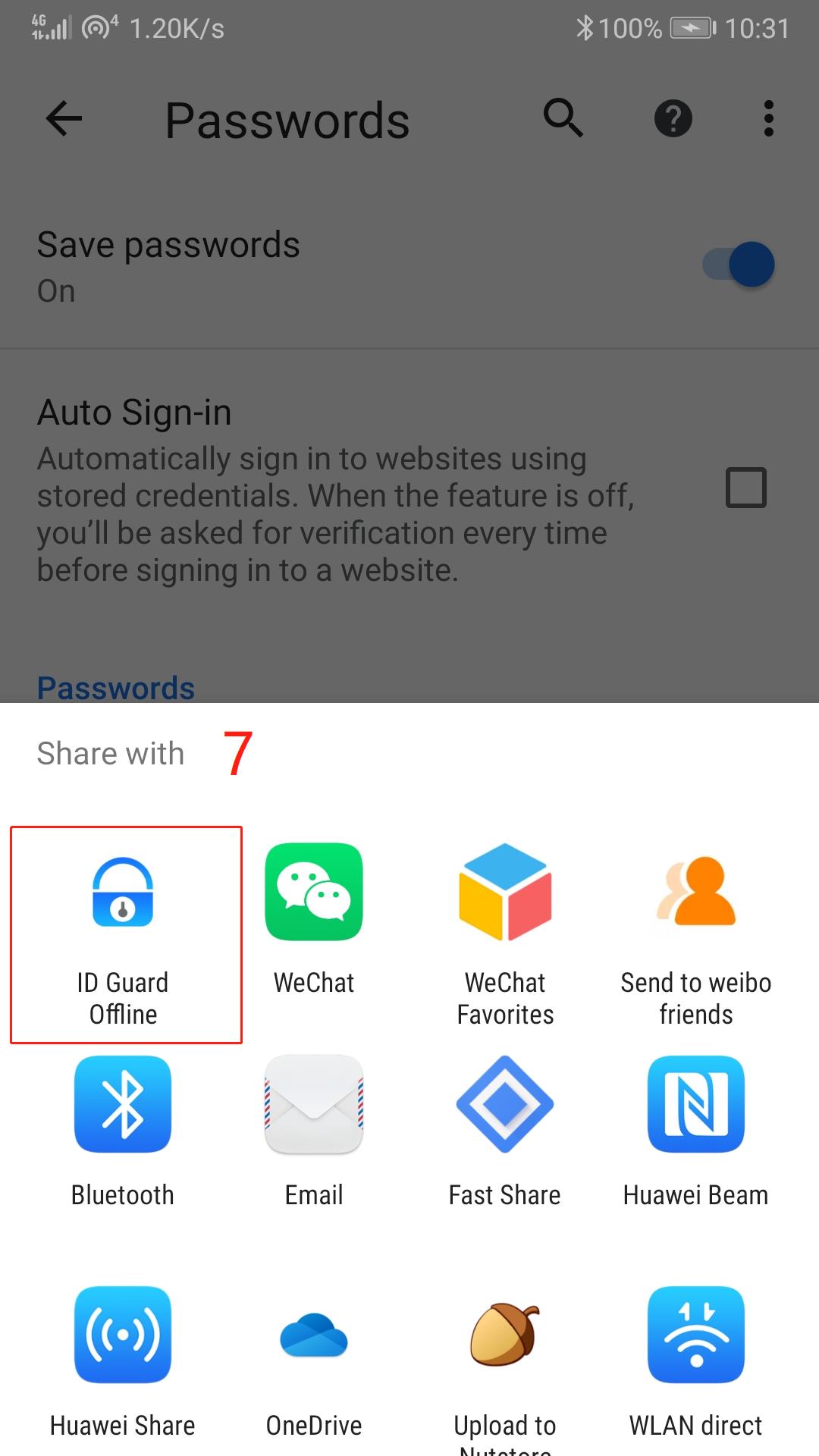This screenshot has width=819, height=1456.
Task: Share to OneDrive
Action: 314,1335
